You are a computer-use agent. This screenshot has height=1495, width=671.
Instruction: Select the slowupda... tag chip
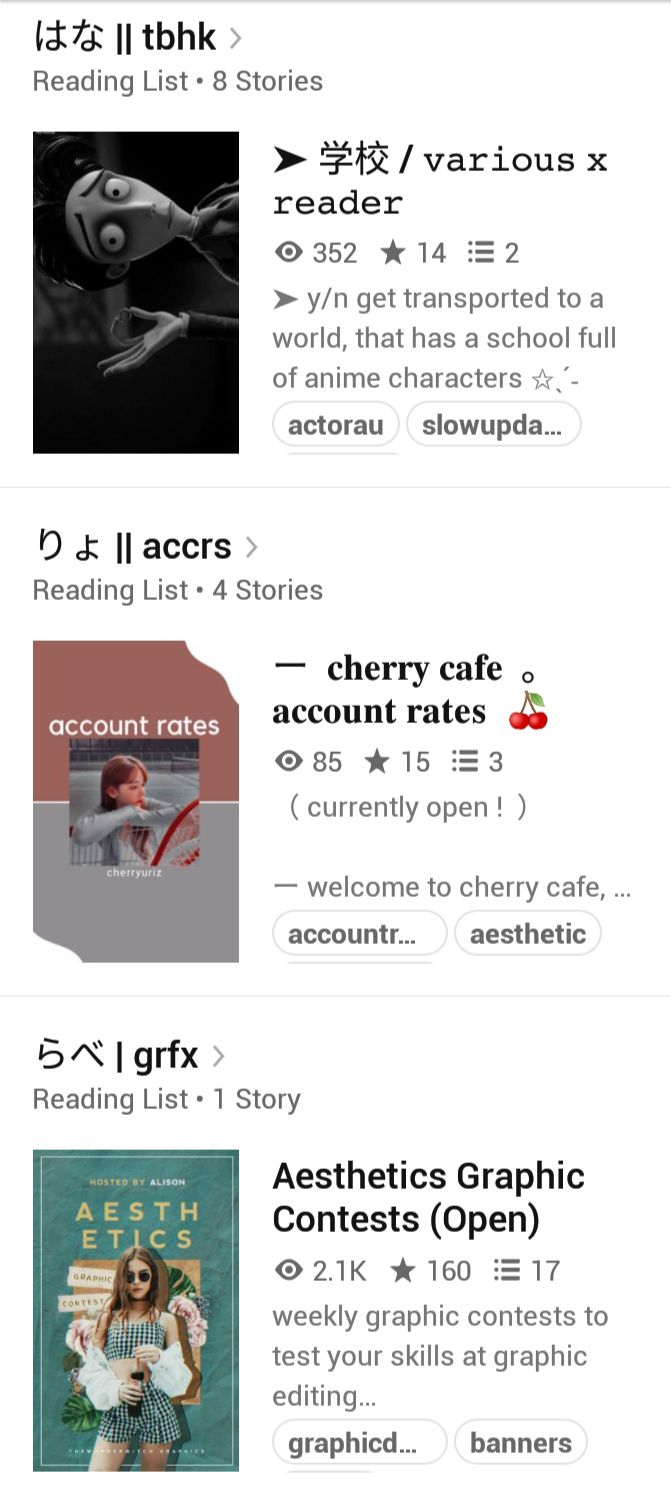click(493, 425)
